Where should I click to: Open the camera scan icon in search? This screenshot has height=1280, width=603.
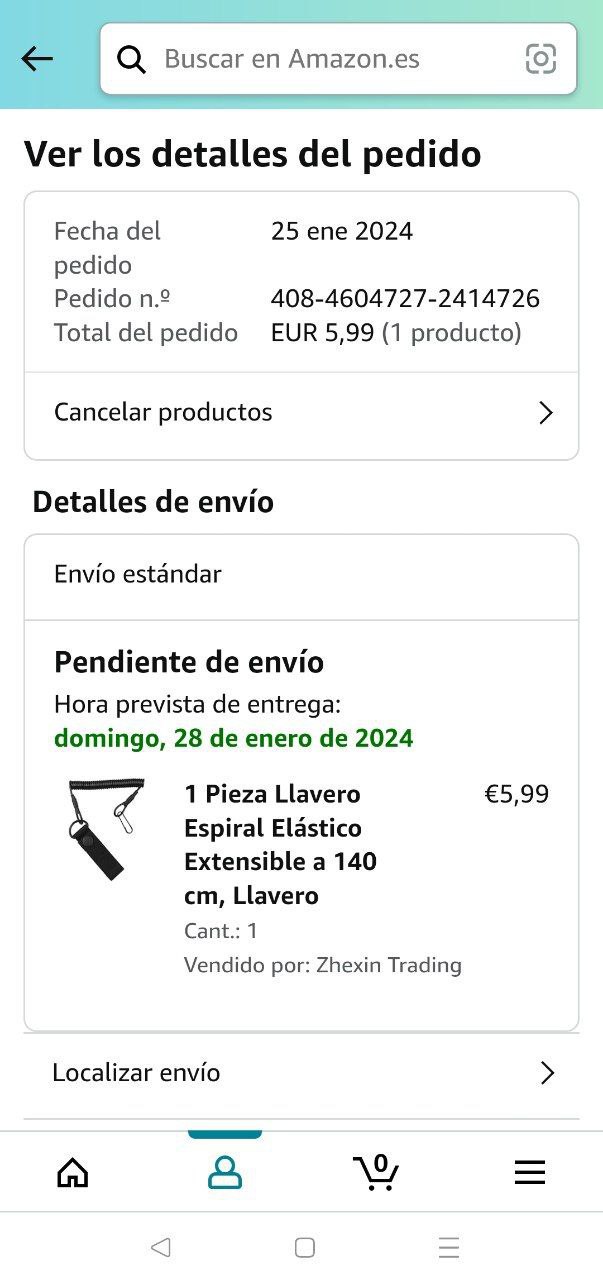(541, 59)
